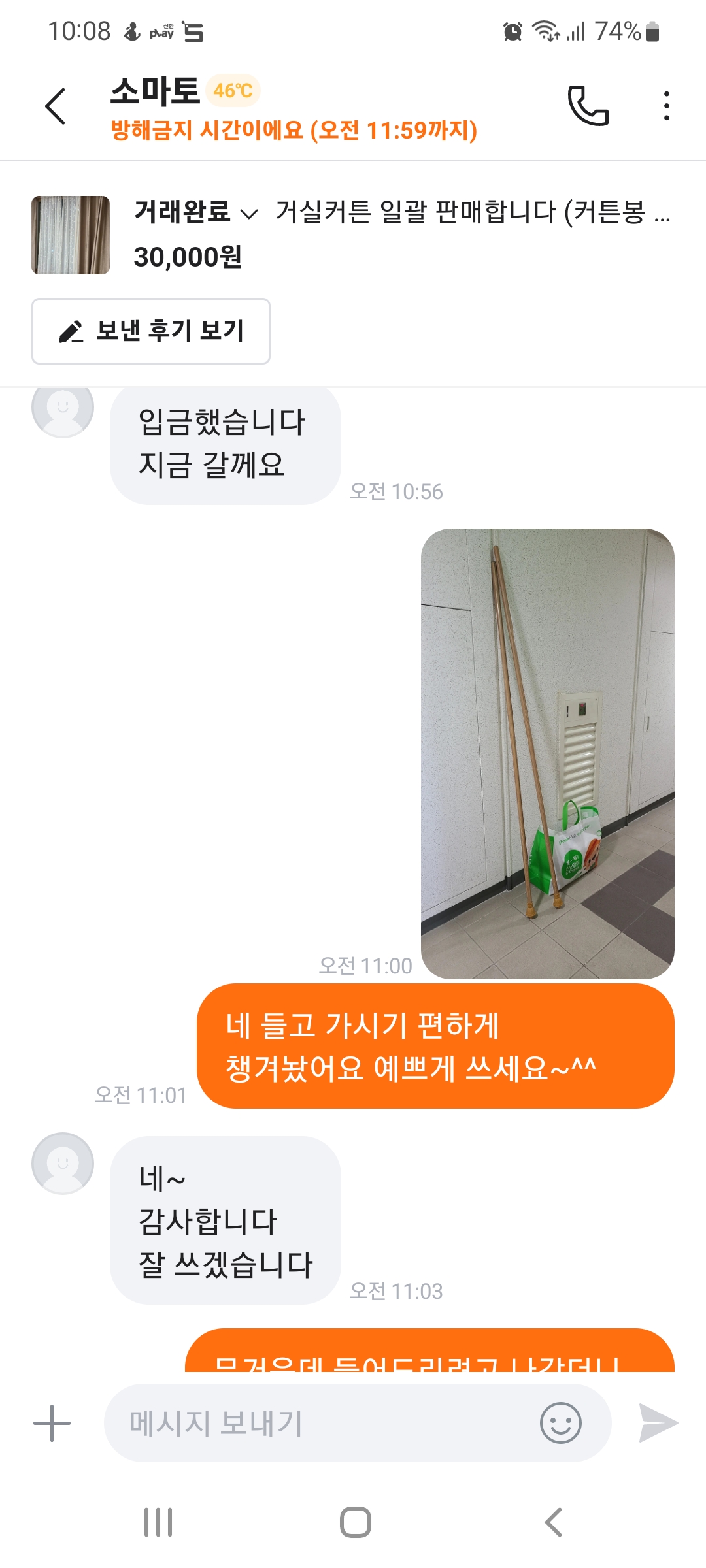
Task: Open the system recent apps button
Action: [x=158, y=1522]
